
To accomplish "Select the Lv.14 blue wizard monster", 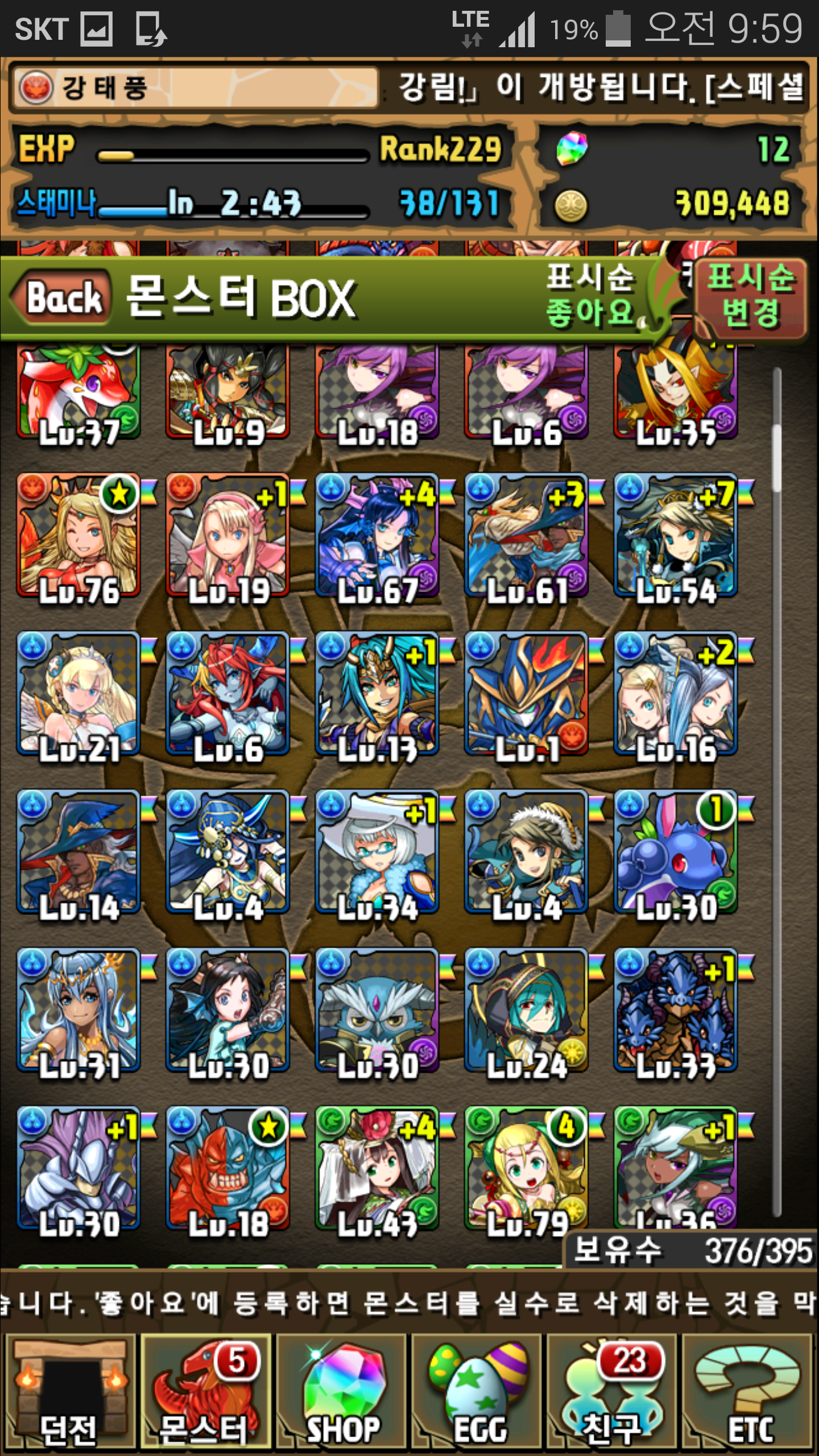I will [78, 853].
